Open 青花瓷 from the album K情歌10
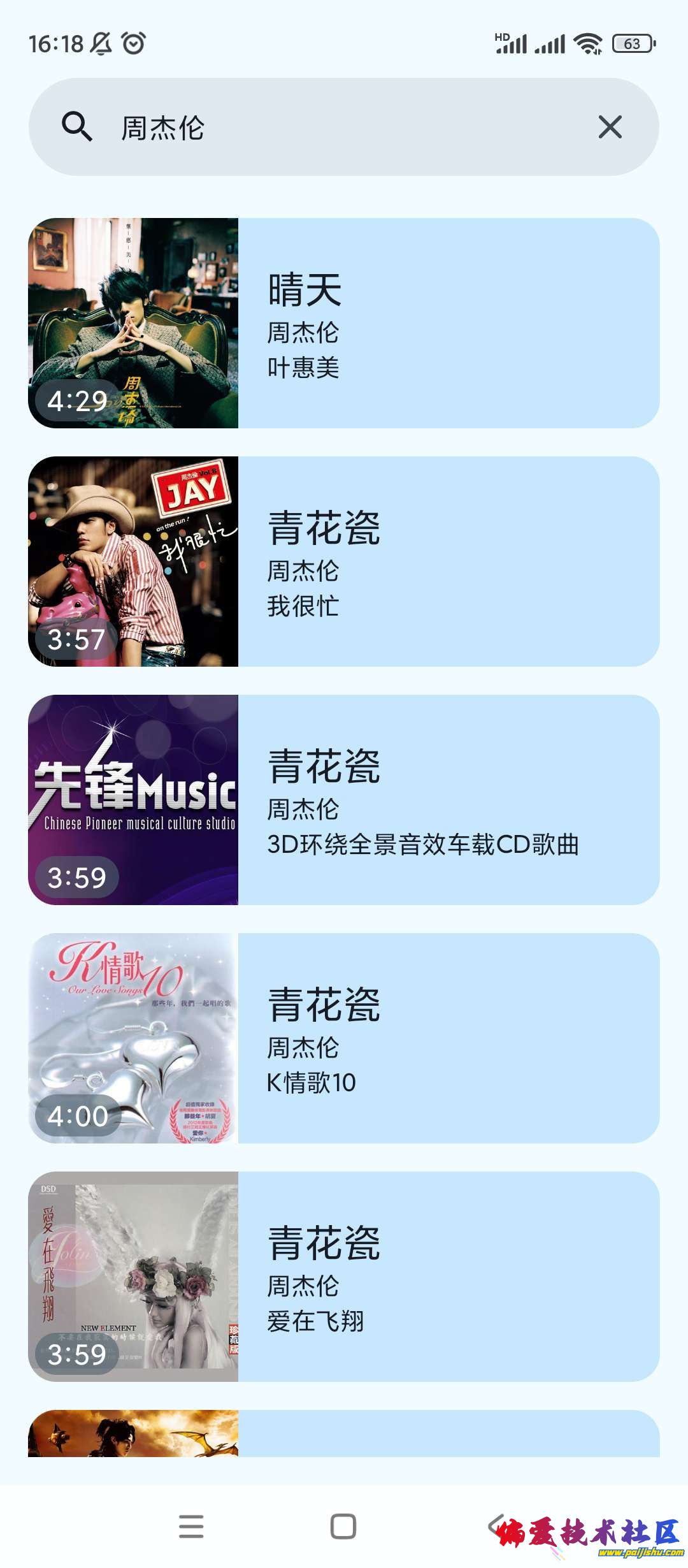 click(446, 1039)
